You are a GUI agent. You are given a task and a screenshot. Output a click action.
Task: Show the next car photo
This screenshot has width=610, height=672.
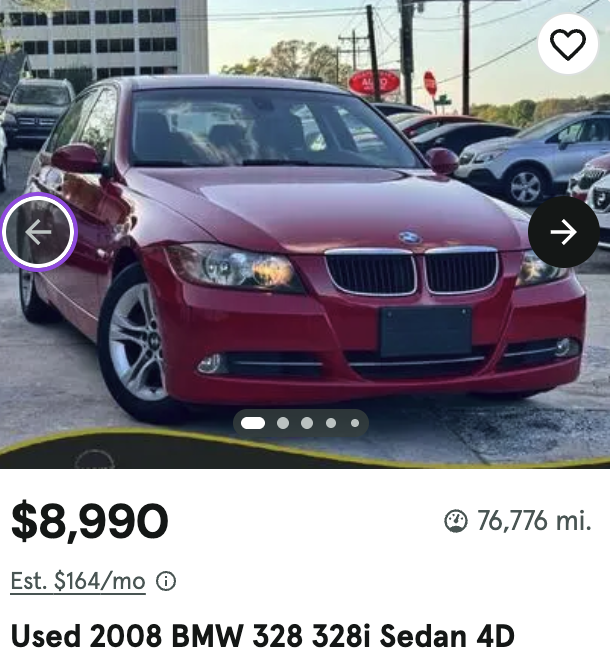coord(563,232)
